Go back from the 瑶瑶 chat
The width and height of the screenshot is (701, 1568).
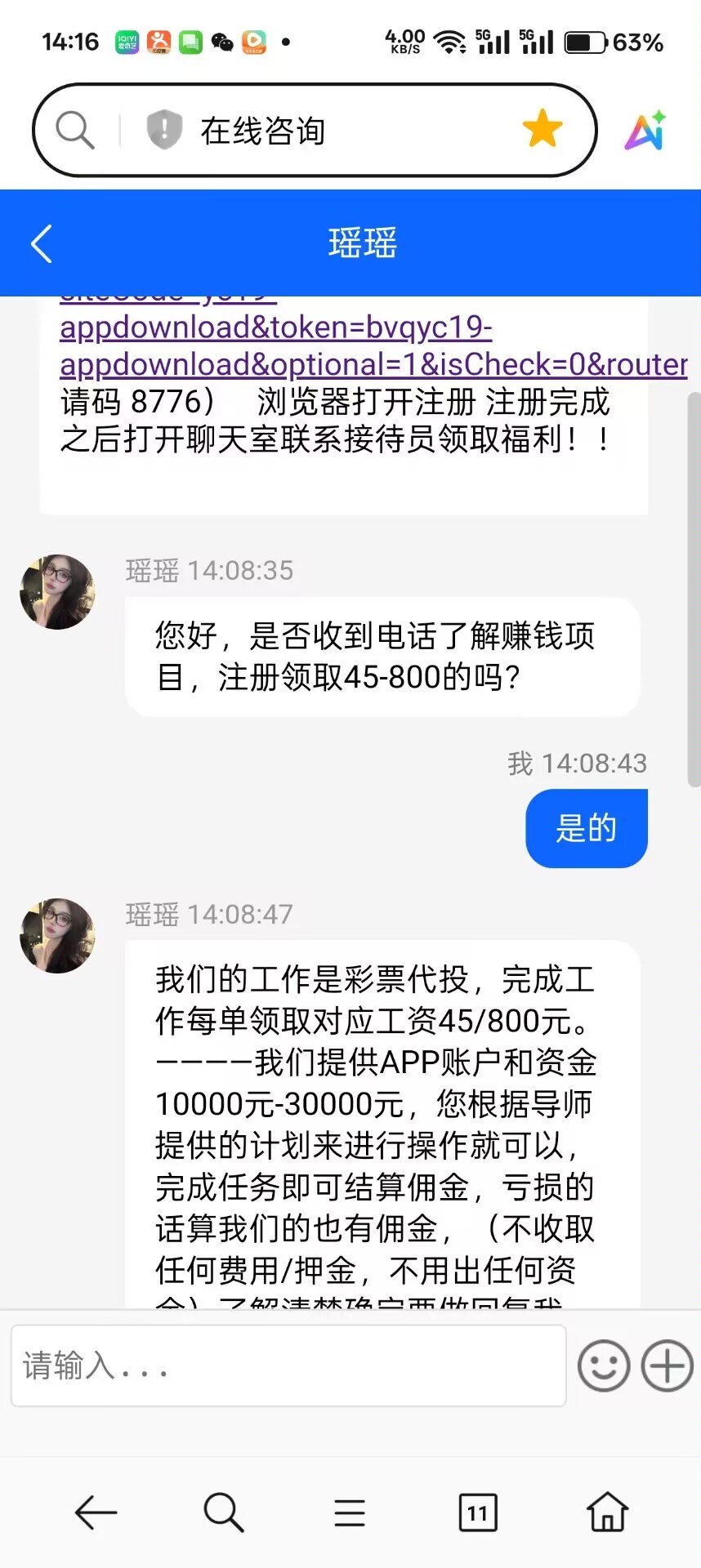(x=42, y=243)
